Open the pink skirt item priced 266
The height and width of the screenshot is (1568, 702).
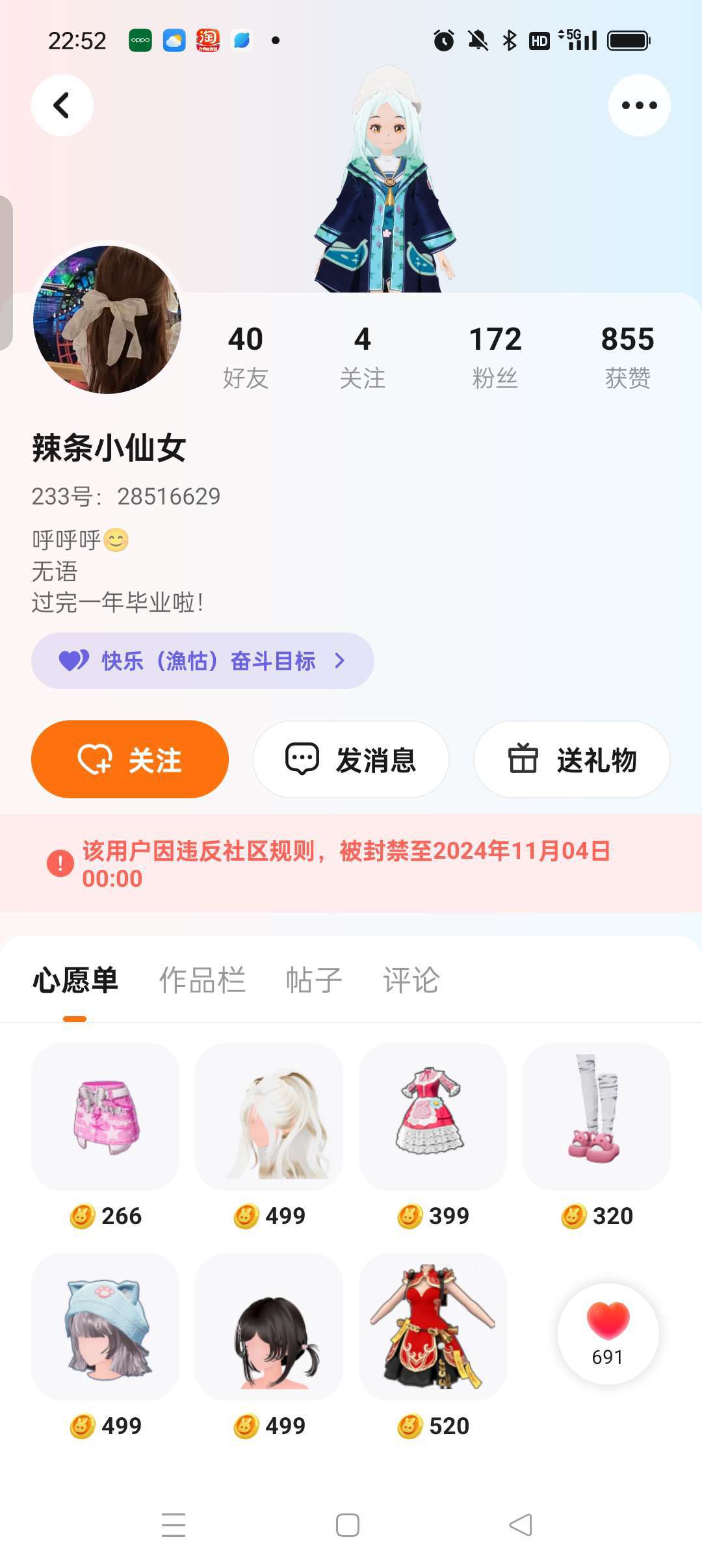(105, 1117)
